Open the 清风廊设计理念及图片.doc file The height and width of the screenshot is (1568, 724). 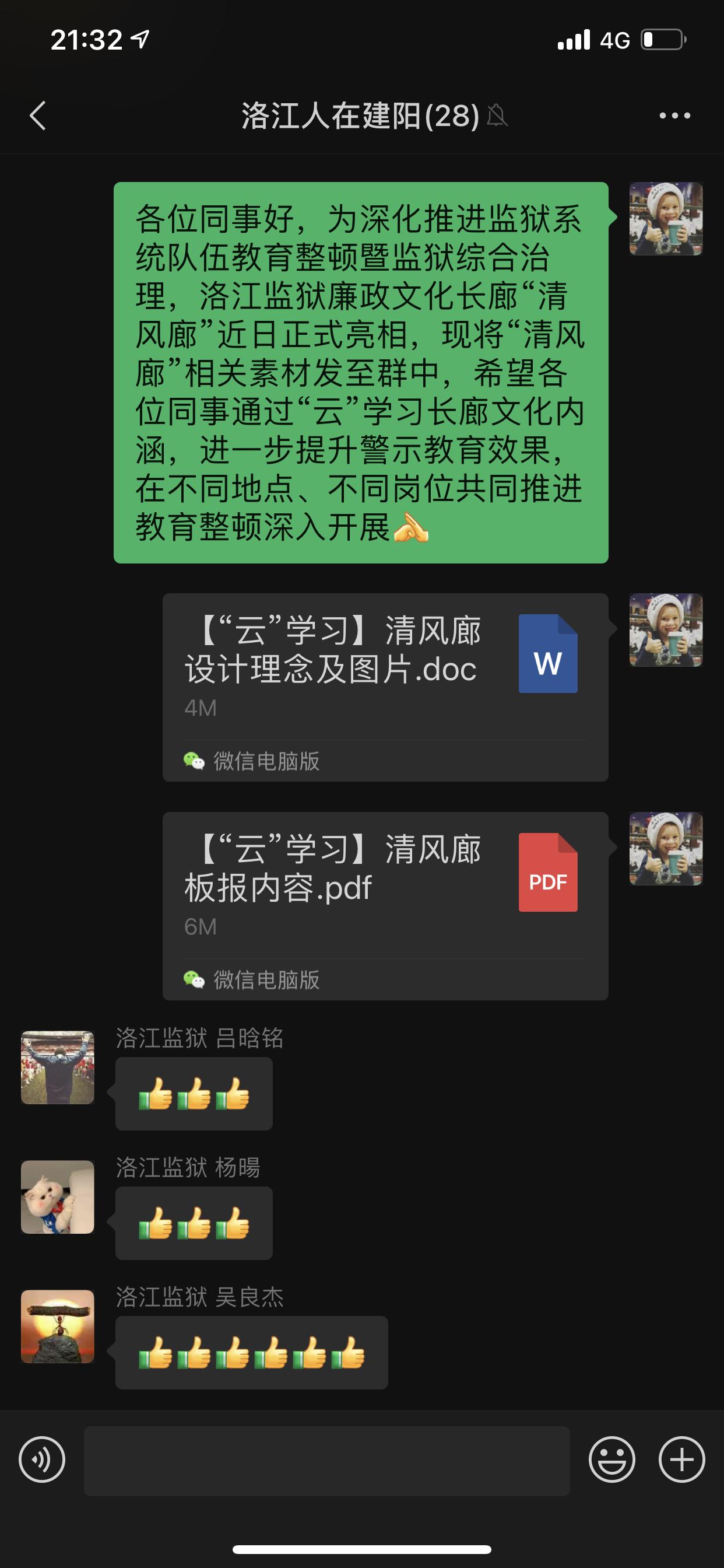click(x=385, y=687)
